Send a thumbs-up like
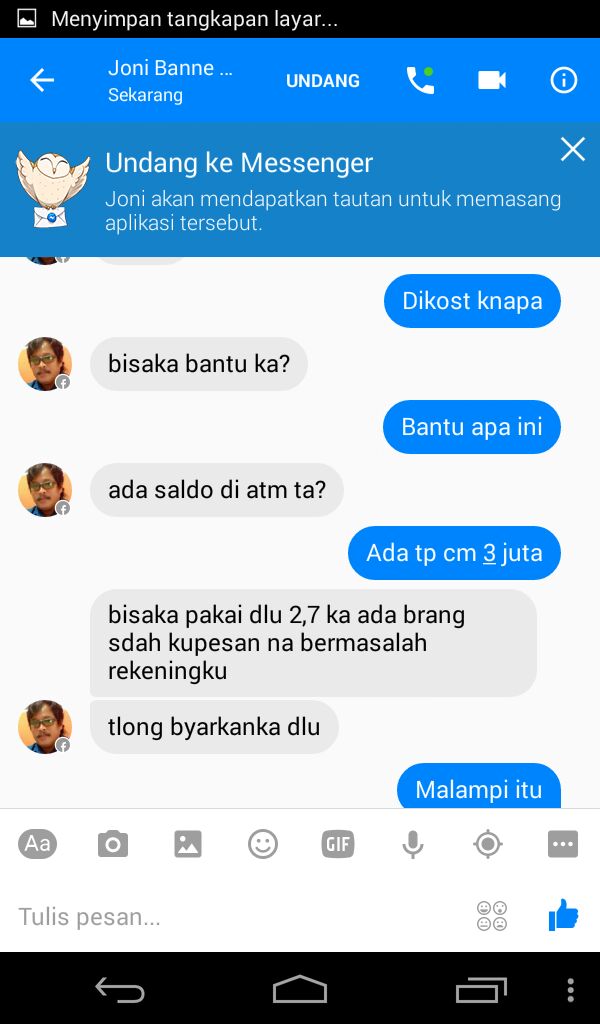 tap(563, 915)
